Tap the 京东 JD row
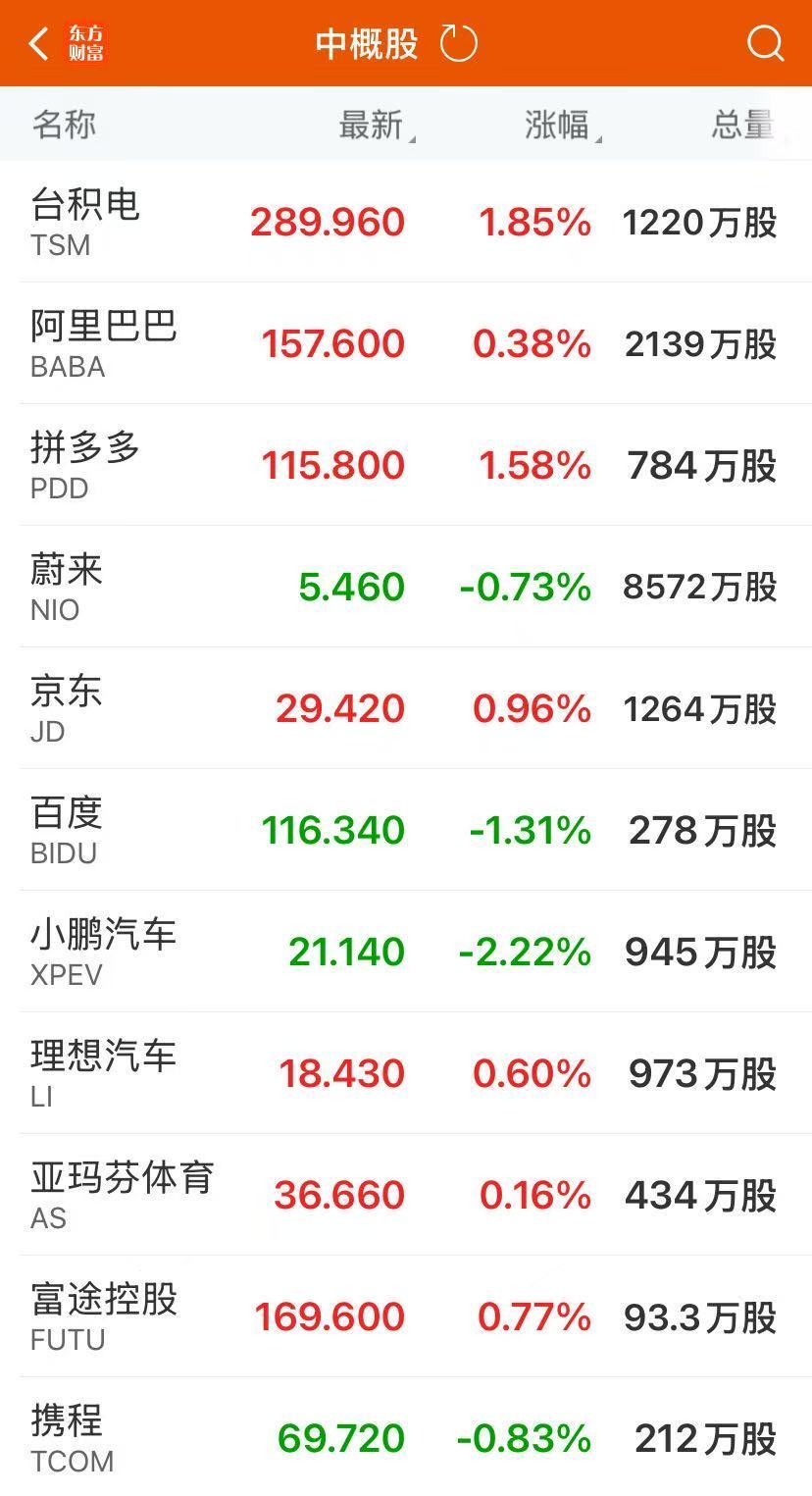Image resolution: width=812 pixels, height=1496 pixels. [406, 709]
